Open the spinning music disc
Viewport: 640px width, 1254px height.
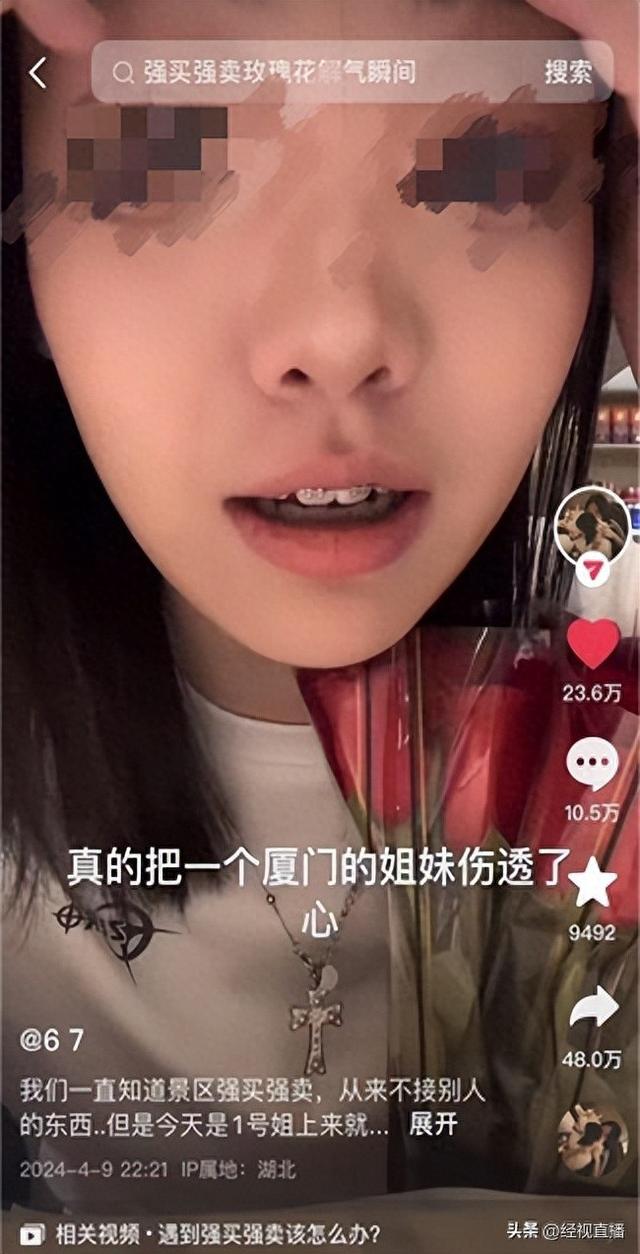(x=592, y=1139)
